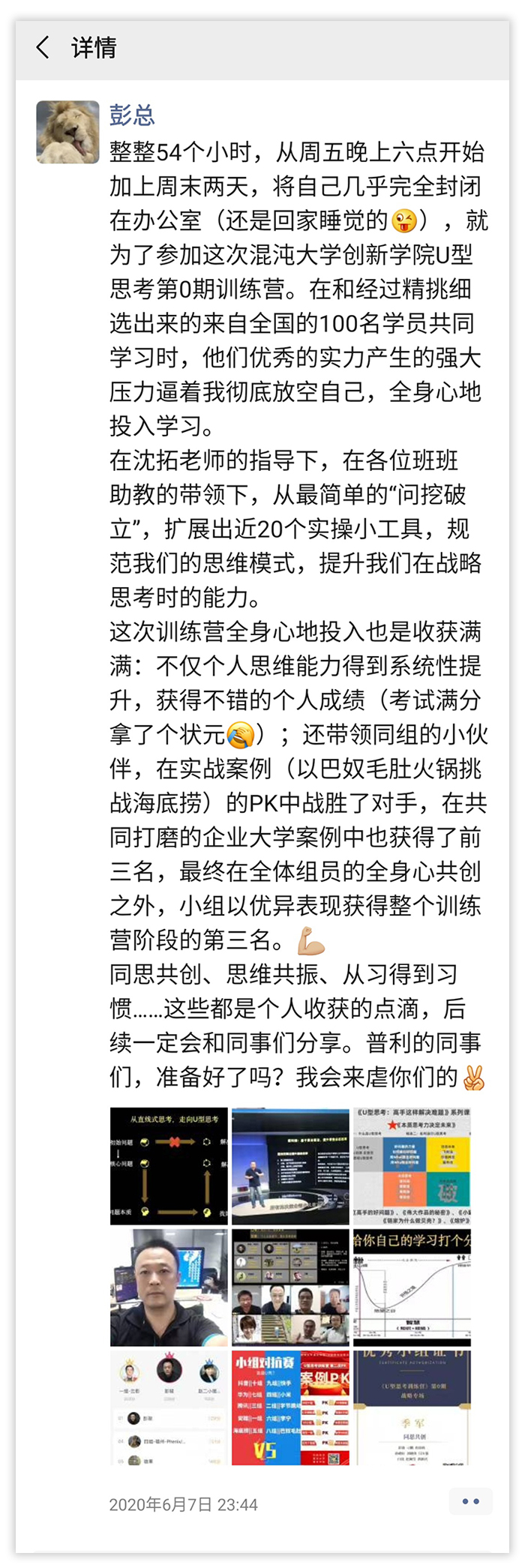Open 彭总's profile by name
The width and height of the screenshot is (525, 1568).
click(x=132, y=115)
